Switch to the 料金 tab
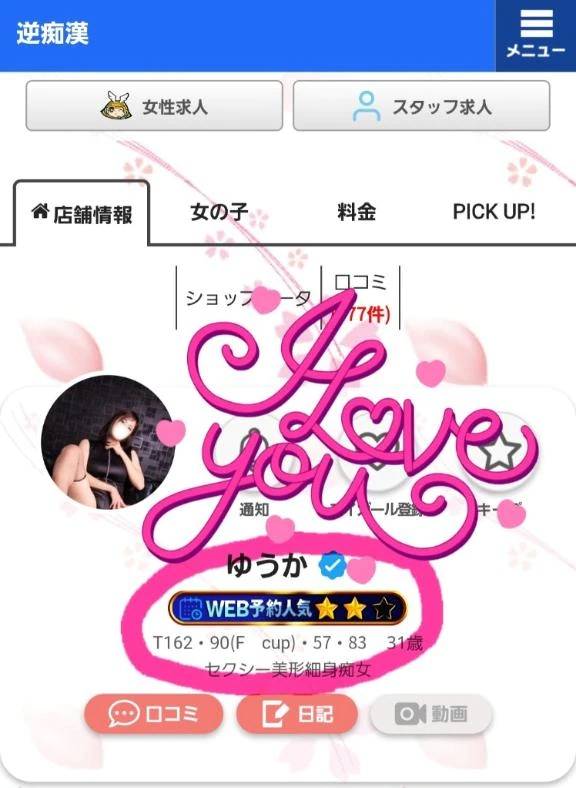 pos(356,212)
